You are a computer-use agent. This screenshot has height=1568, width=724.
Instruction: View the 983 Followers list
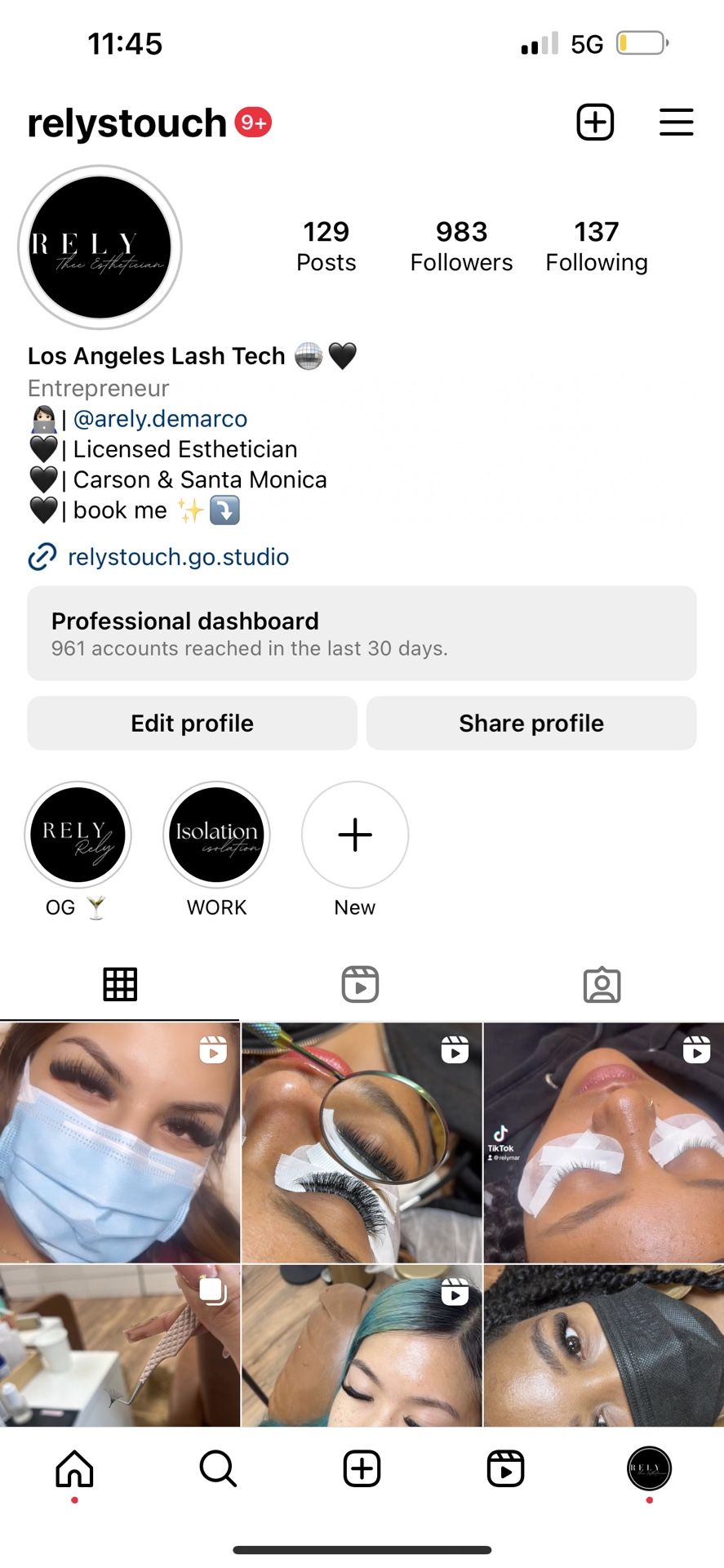pos(461,246)
